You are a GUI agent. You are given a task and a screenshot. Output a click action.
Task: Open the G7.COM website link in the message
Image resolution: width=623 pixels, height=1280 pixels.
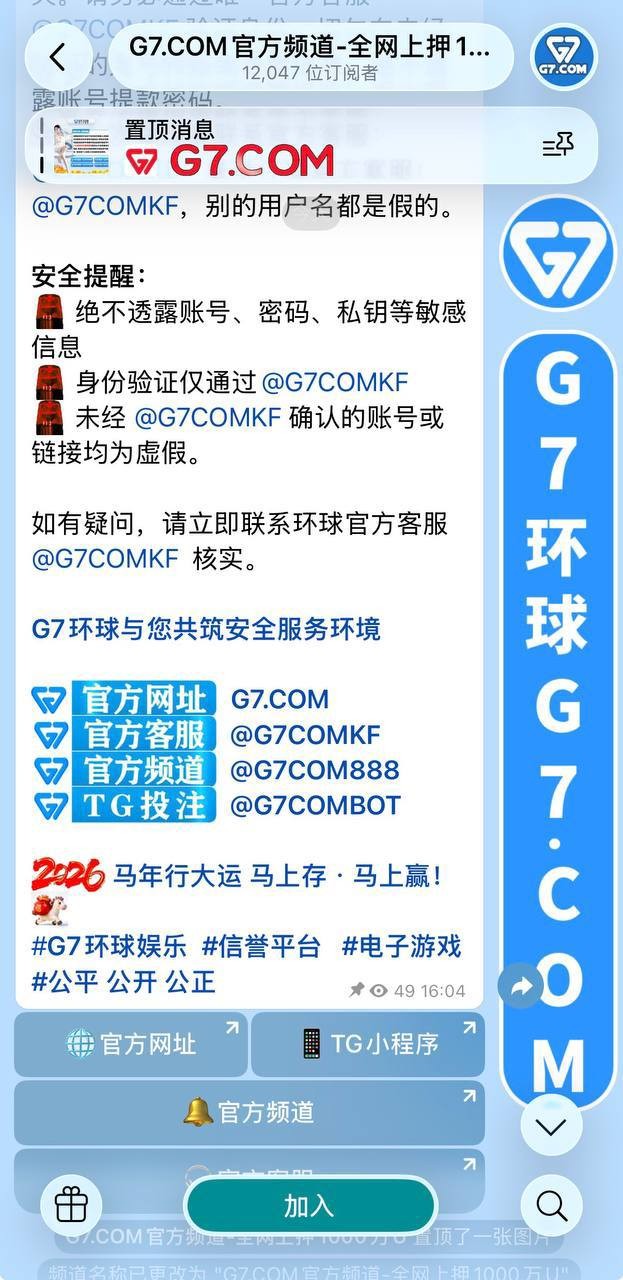(x=280, y=700)
